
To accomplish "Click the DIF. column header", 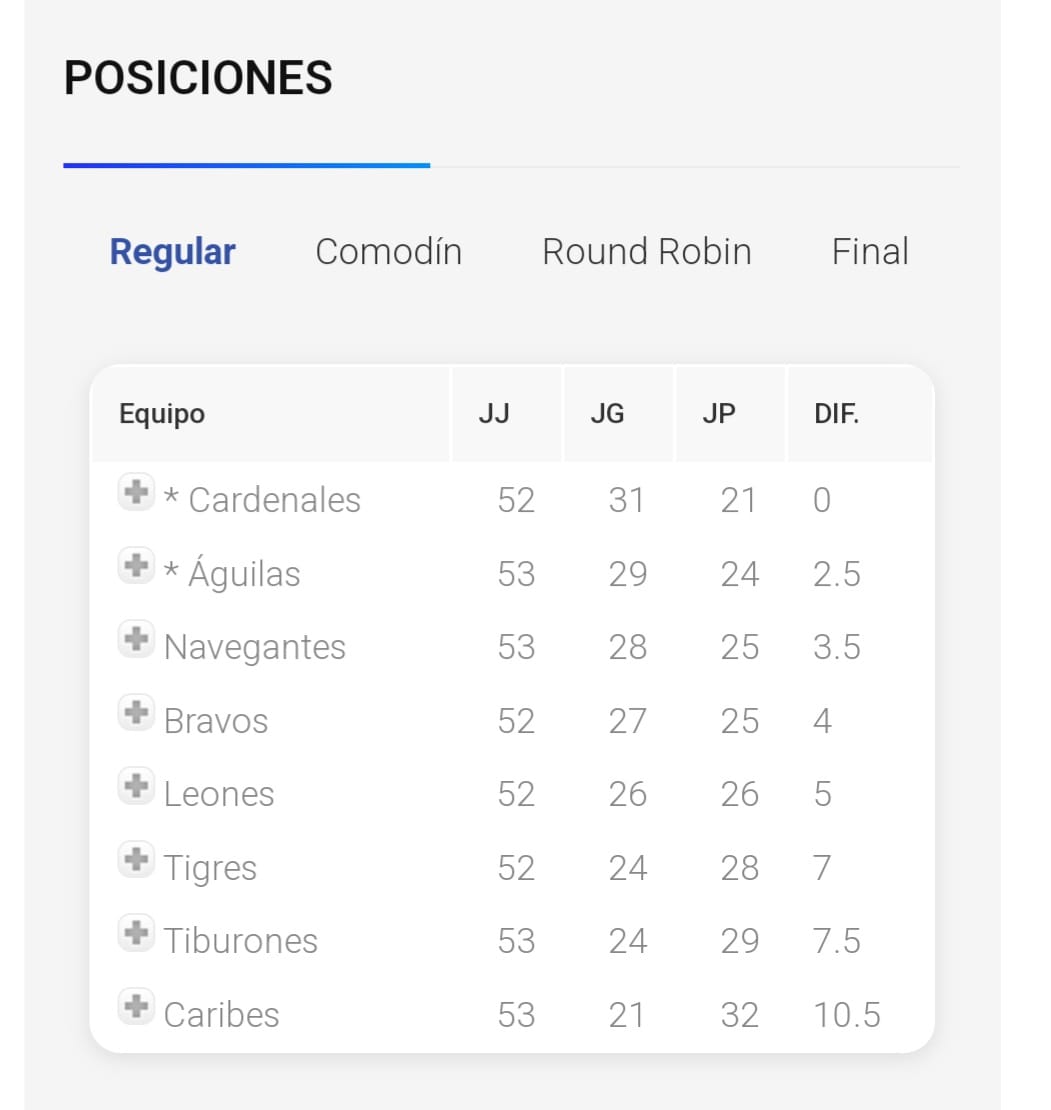I will 835,412.
